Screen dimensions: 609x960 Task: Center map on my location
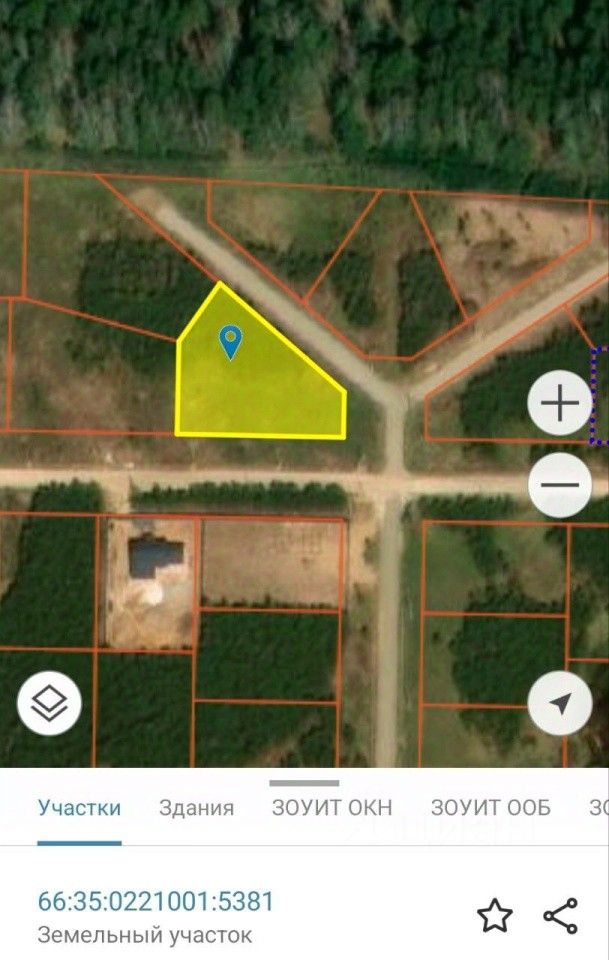(560, 704)
